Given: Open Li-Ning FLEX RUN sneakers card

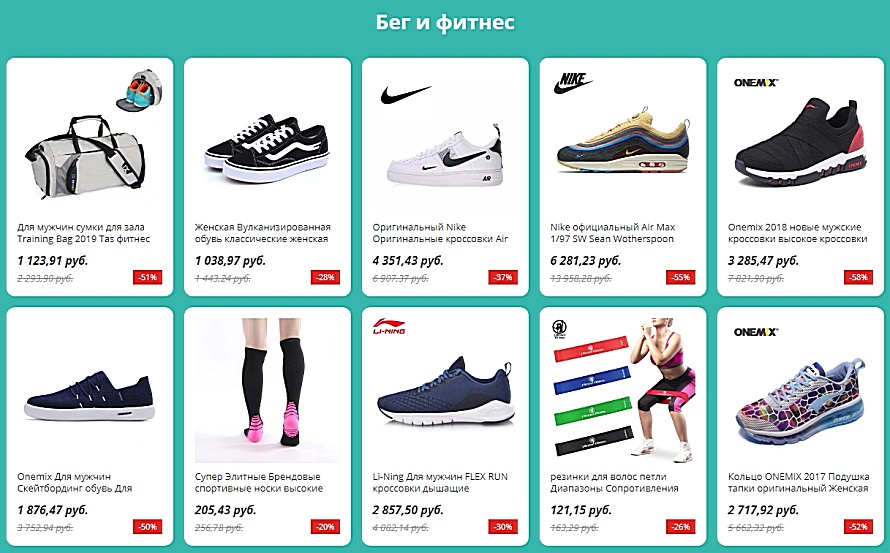Looking at the screenshot, I should click(445, 425).
